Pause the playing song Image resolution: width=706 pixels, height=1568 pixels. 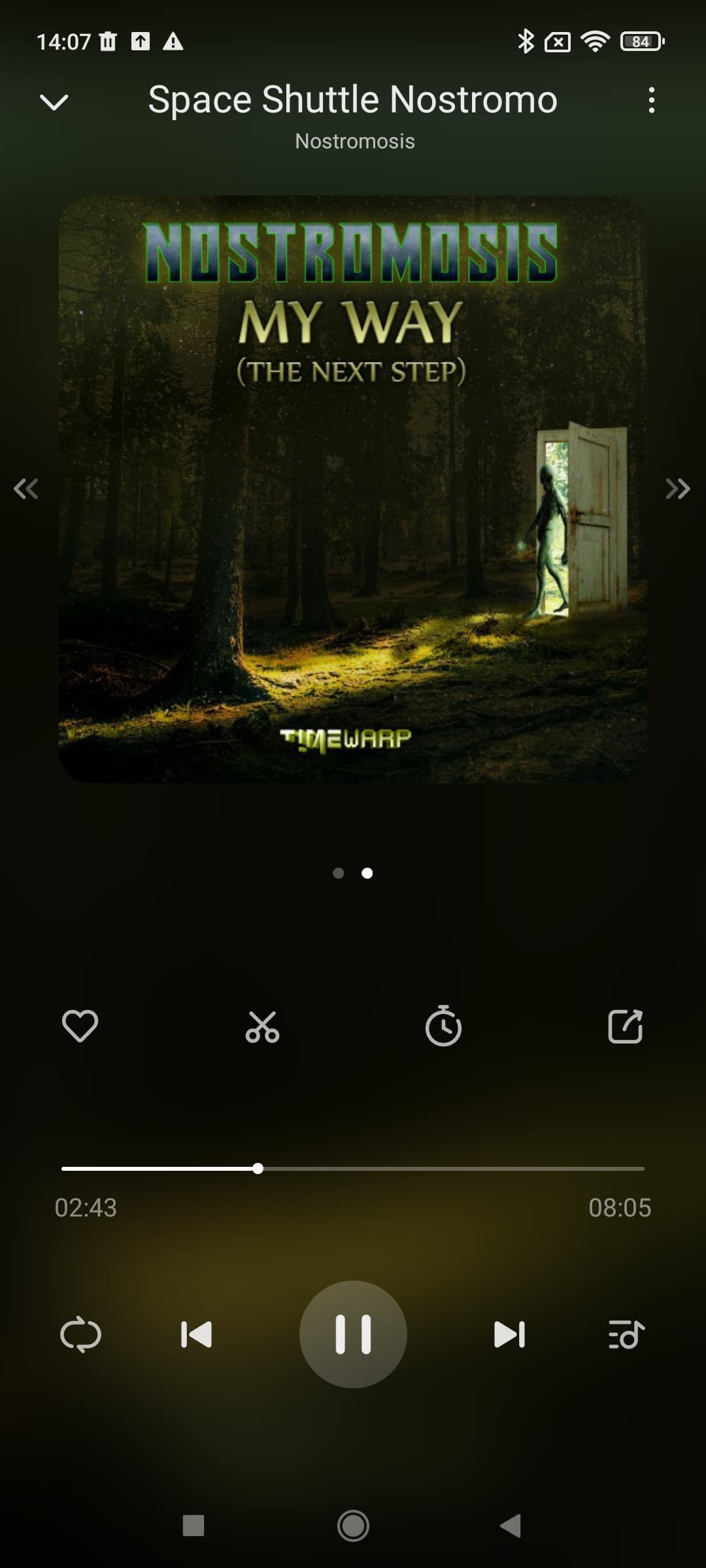point(353,1335)
